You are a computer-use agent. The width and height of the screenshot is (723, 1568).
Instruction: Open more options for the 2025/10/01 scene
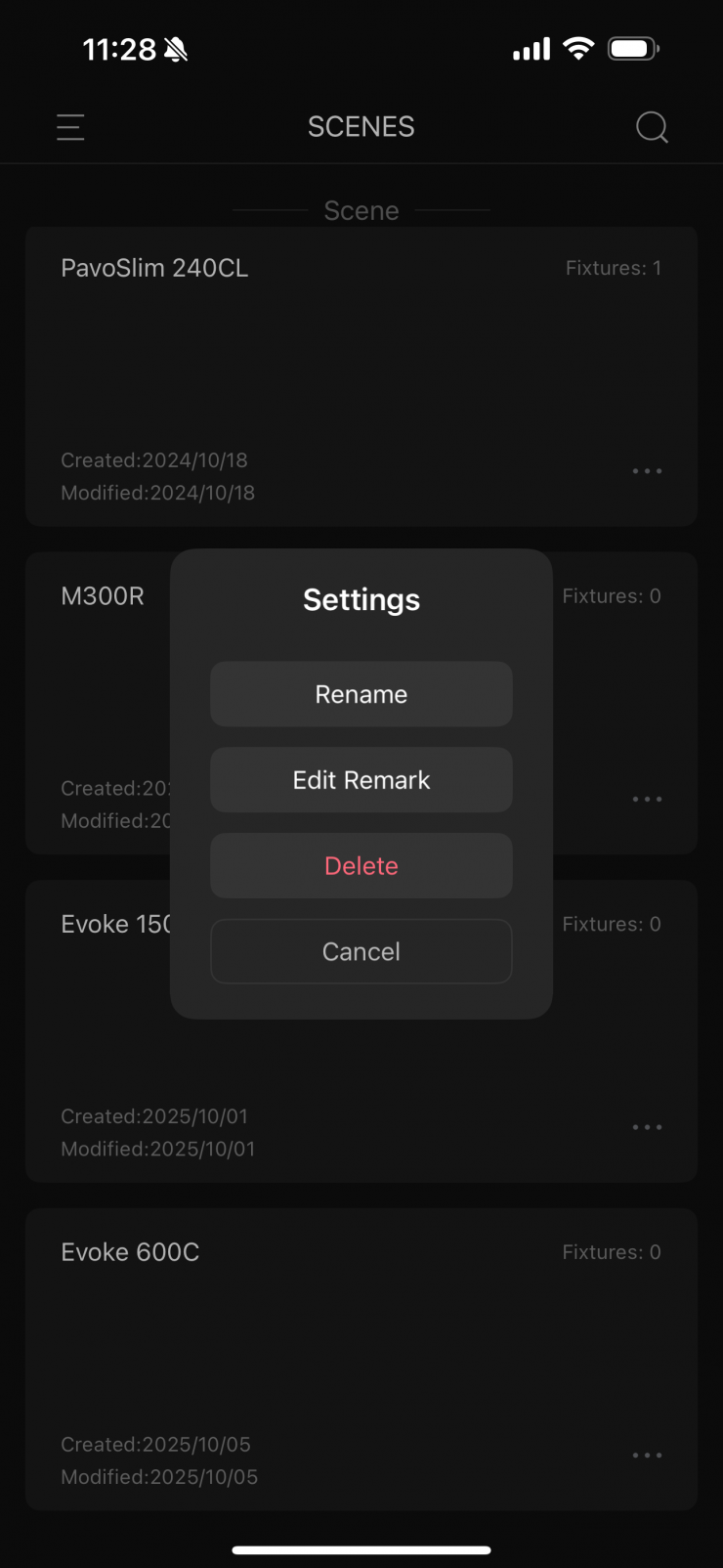pos(647,1127)
